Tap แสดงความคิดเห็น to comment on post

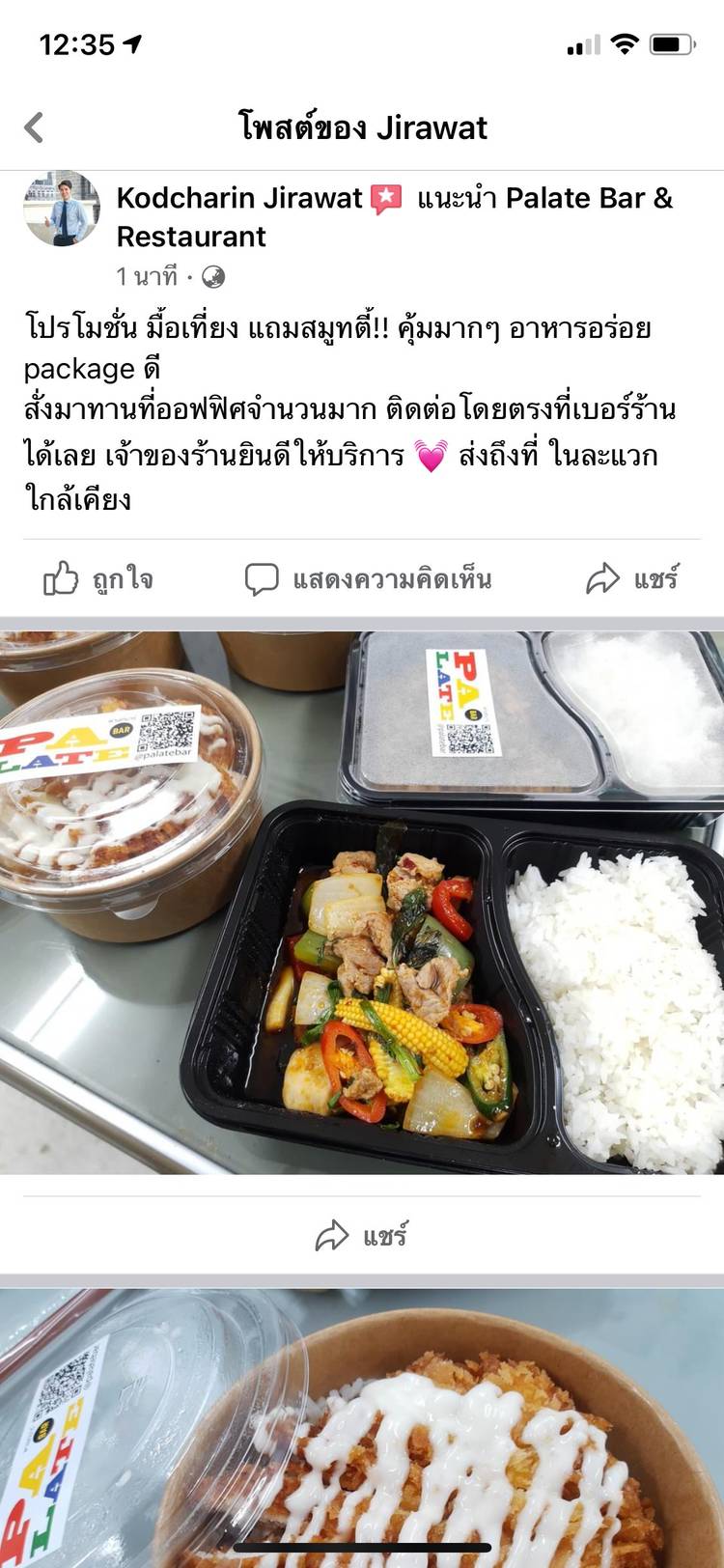[368, 579]
